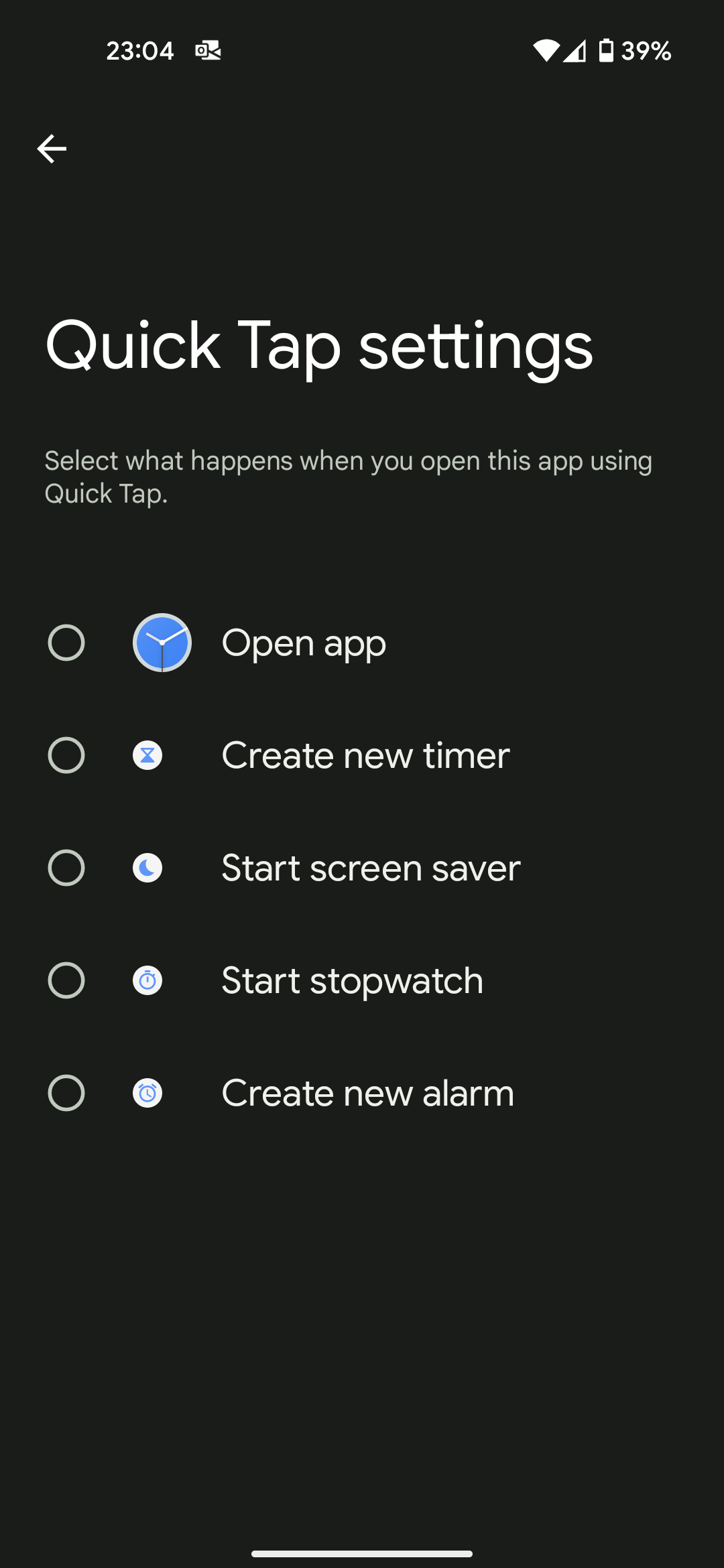
Task: Click the stopwatch icon beside Start stopwatch
Action: coord(147,980)
